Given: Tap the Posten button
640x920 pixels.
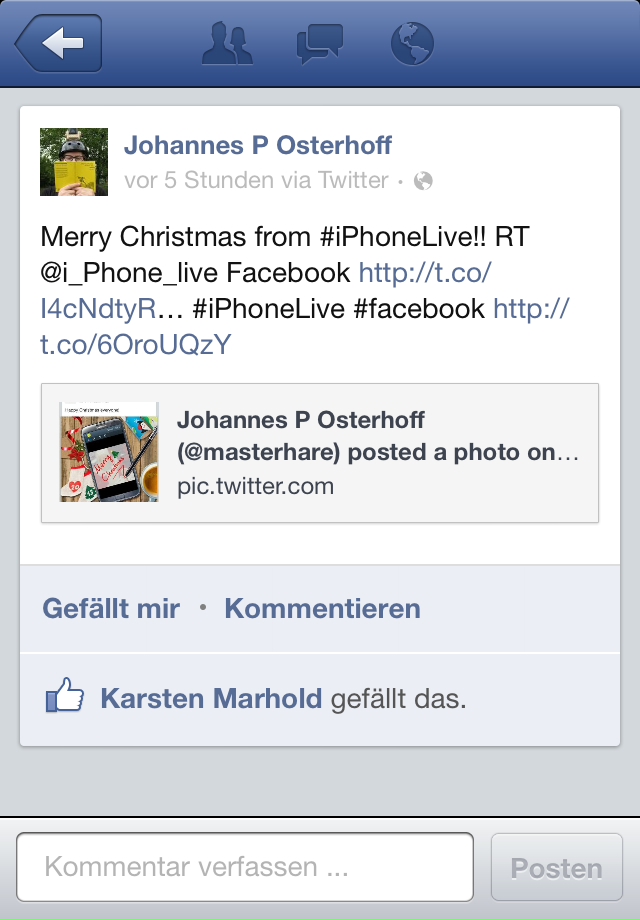Looking at the screenshot, I should (x=556, y=867).
